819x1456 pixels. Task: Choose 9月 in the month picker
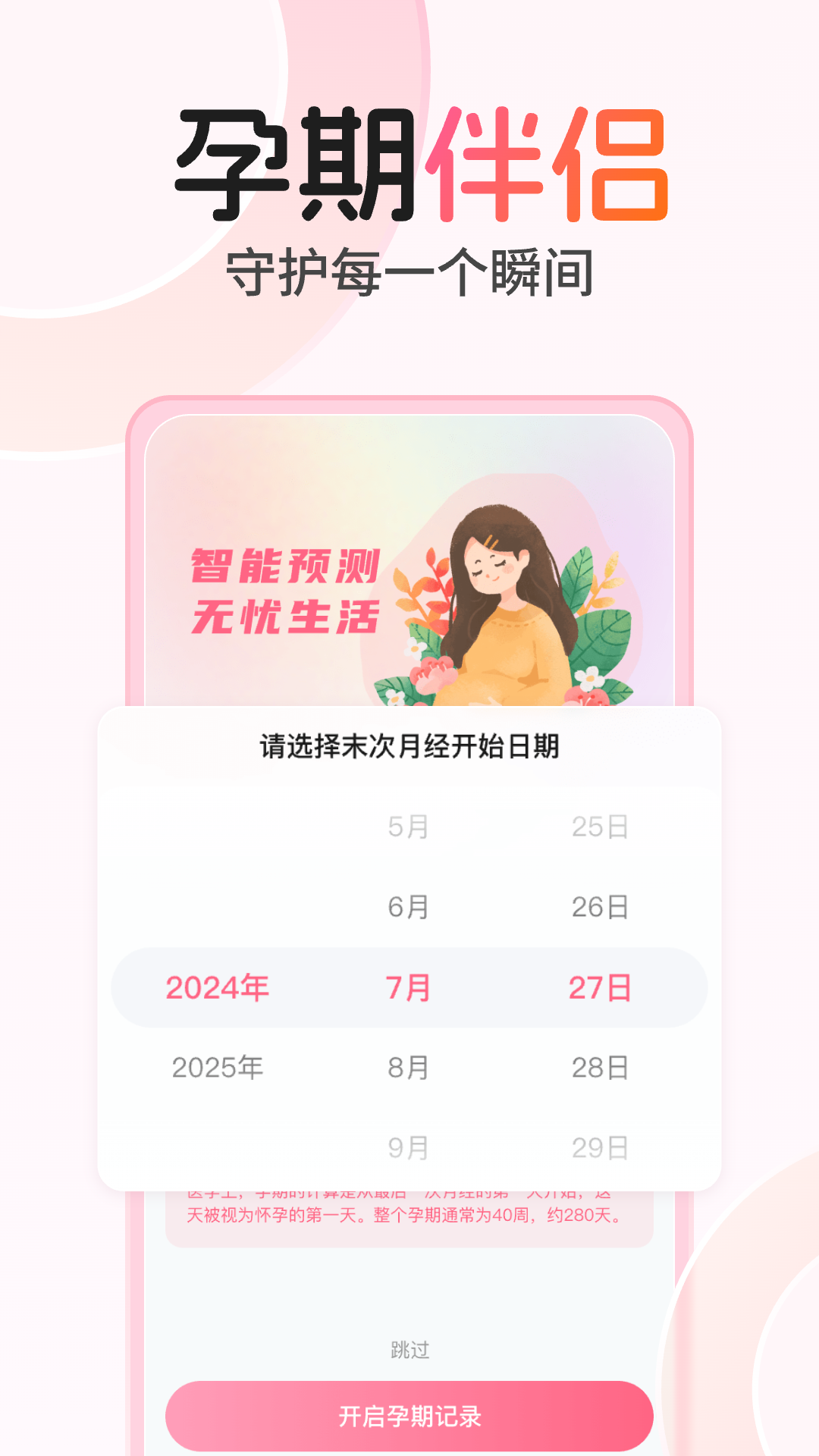coord(409,1147)
